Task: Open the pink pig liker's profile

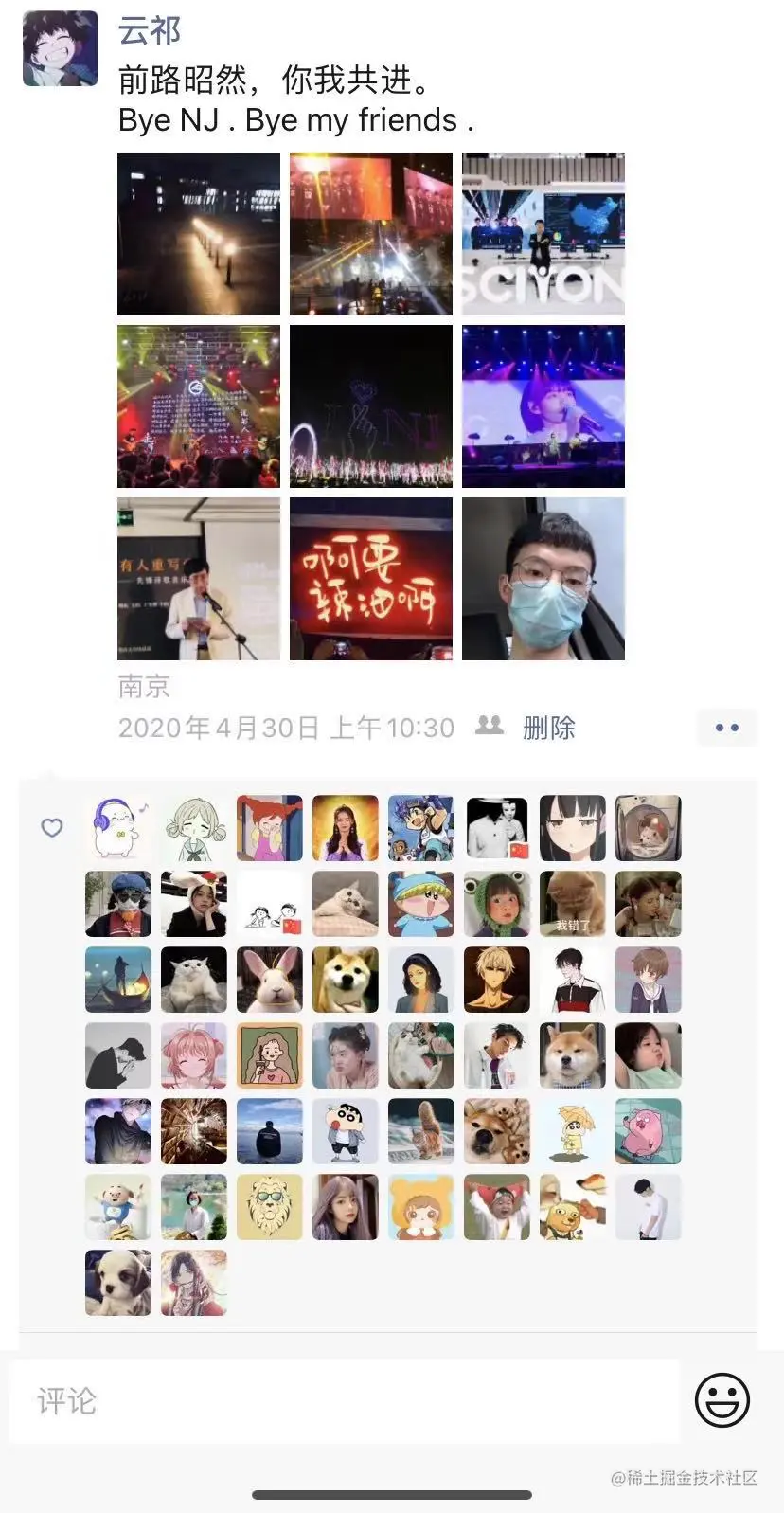Action: [x=649, y=1131]
